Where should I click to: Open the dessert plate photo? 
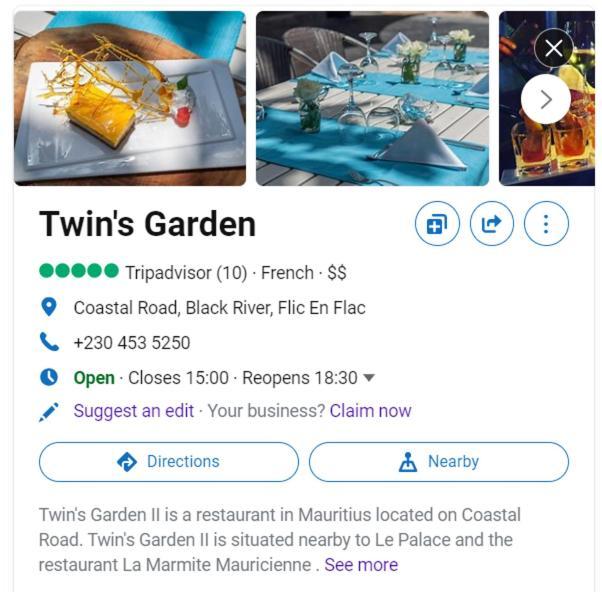130,98
